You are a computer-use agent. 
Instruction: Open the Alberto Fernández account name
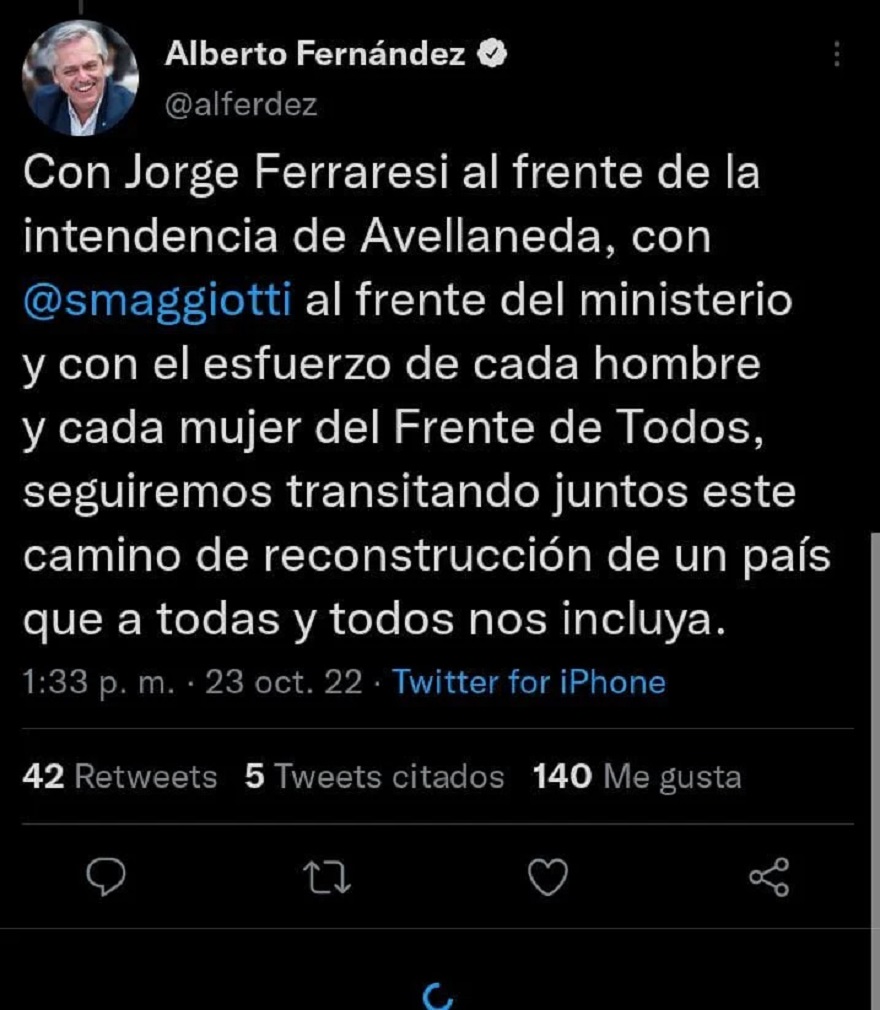[x=316, y=55]
